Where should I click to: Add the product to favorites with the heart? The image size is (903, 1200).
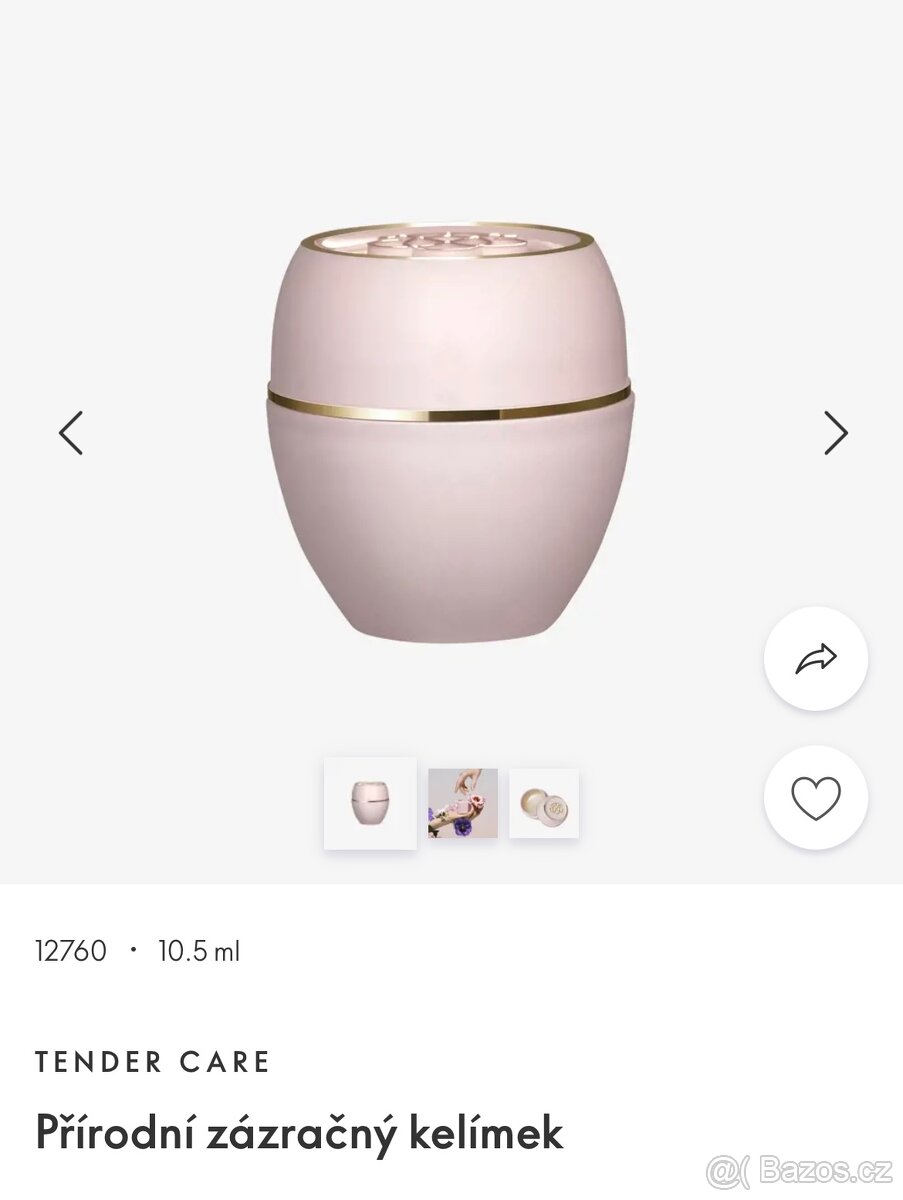tap(815, 798)
